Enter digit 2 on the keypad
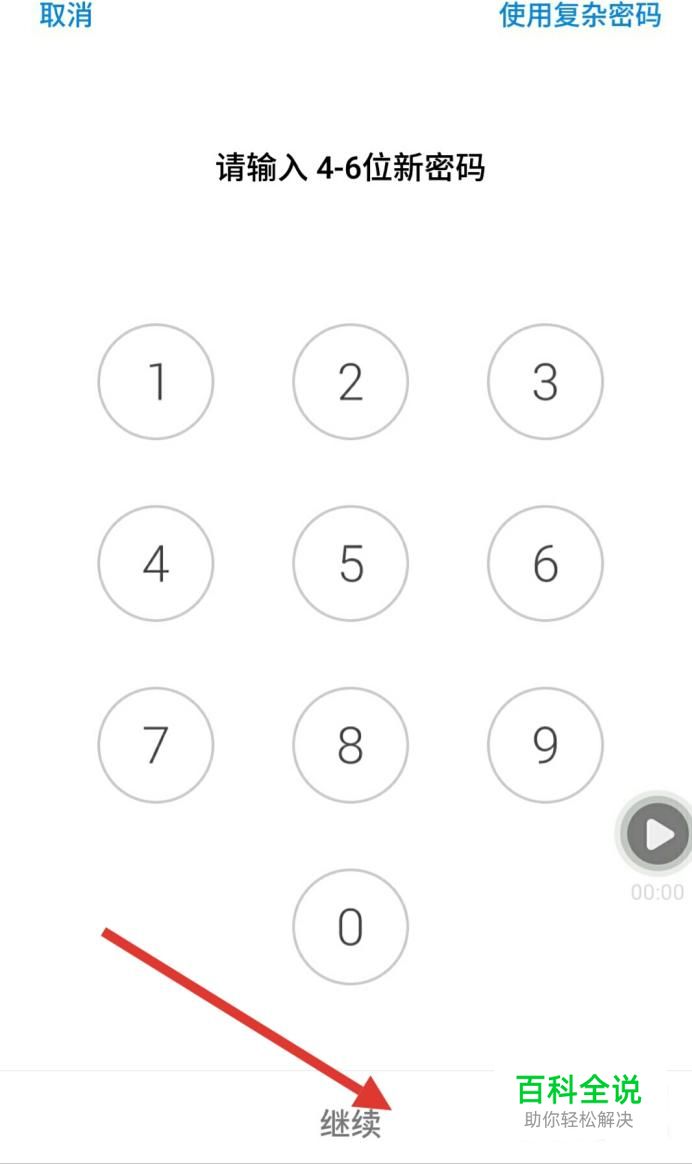The image size is (692, 1164). click(350, 382)
